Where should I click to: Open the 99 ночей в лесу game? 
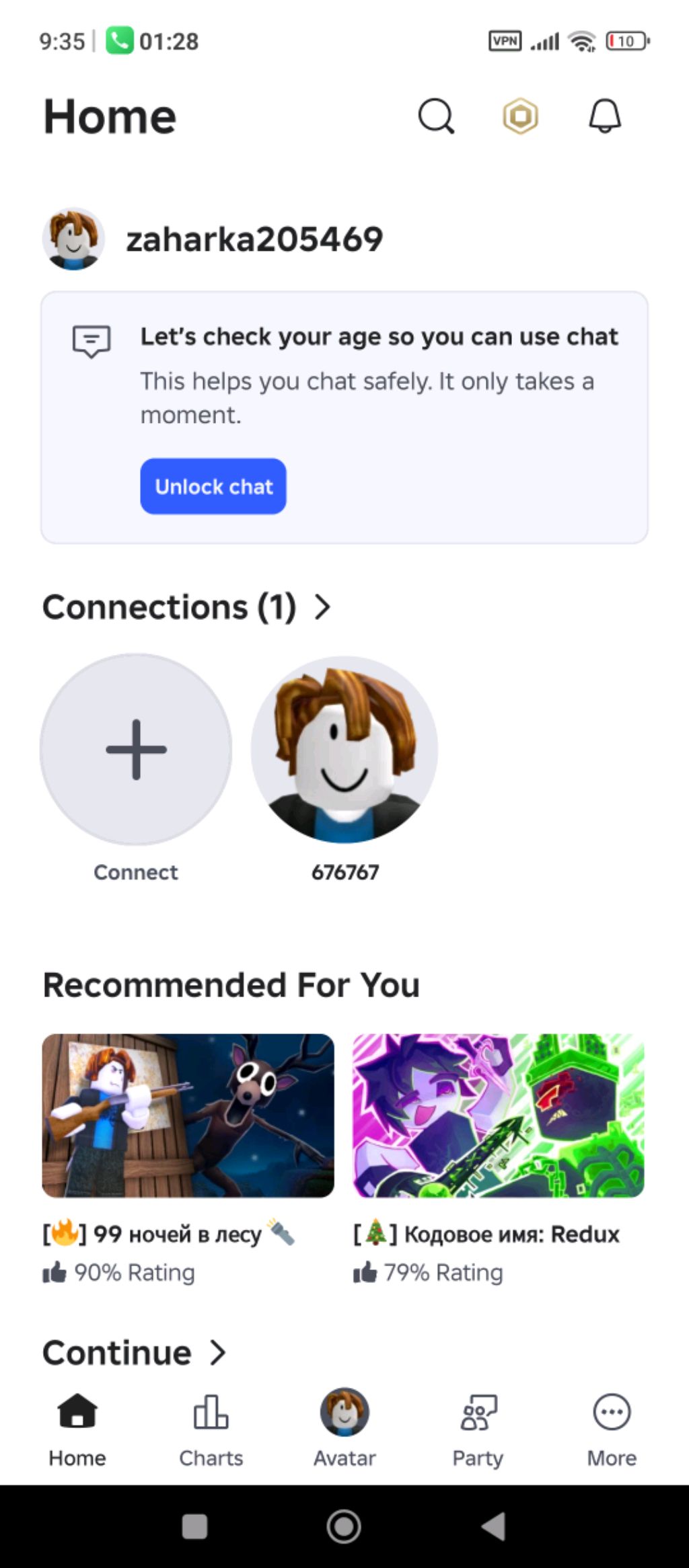tap(188, 1115)
